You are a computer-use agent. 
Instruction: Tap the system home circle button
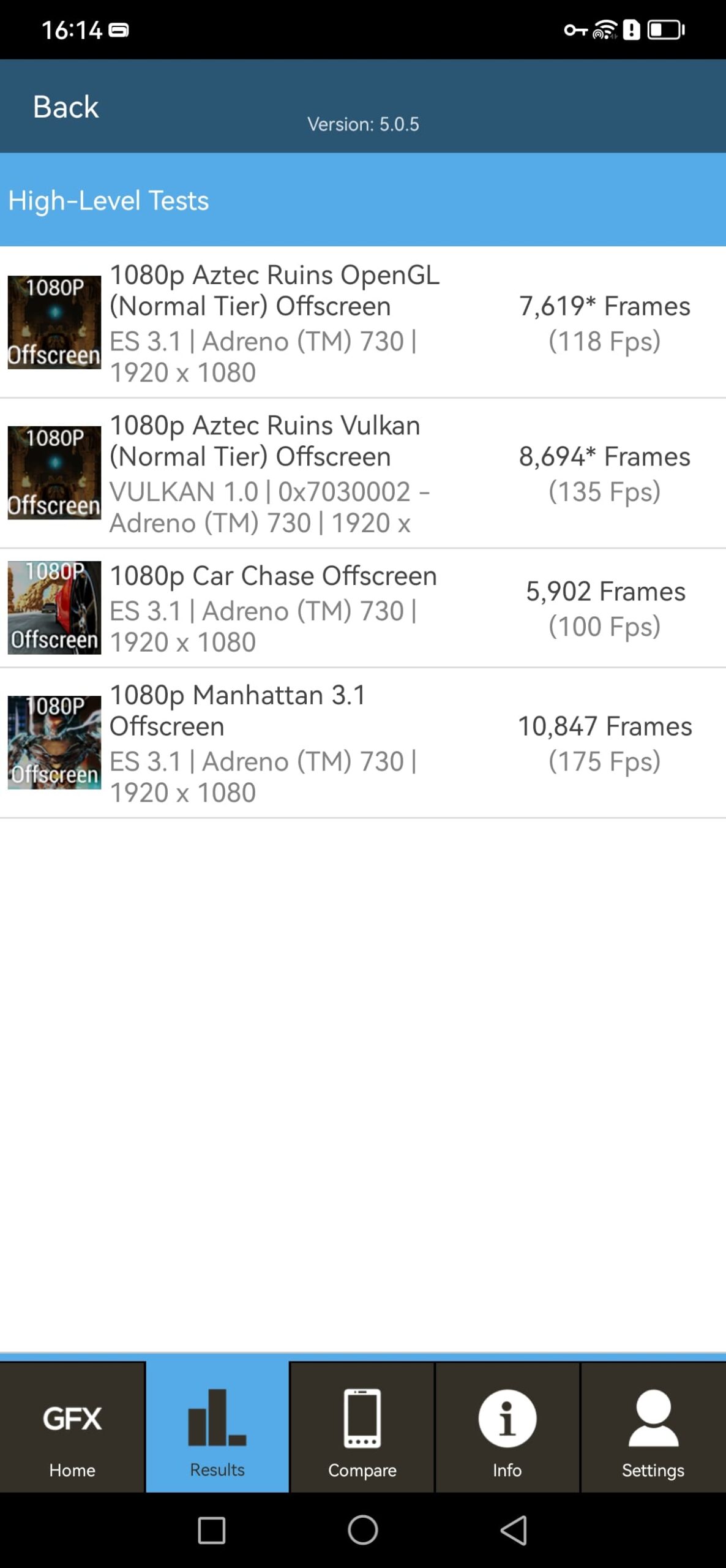(362, 1530)
